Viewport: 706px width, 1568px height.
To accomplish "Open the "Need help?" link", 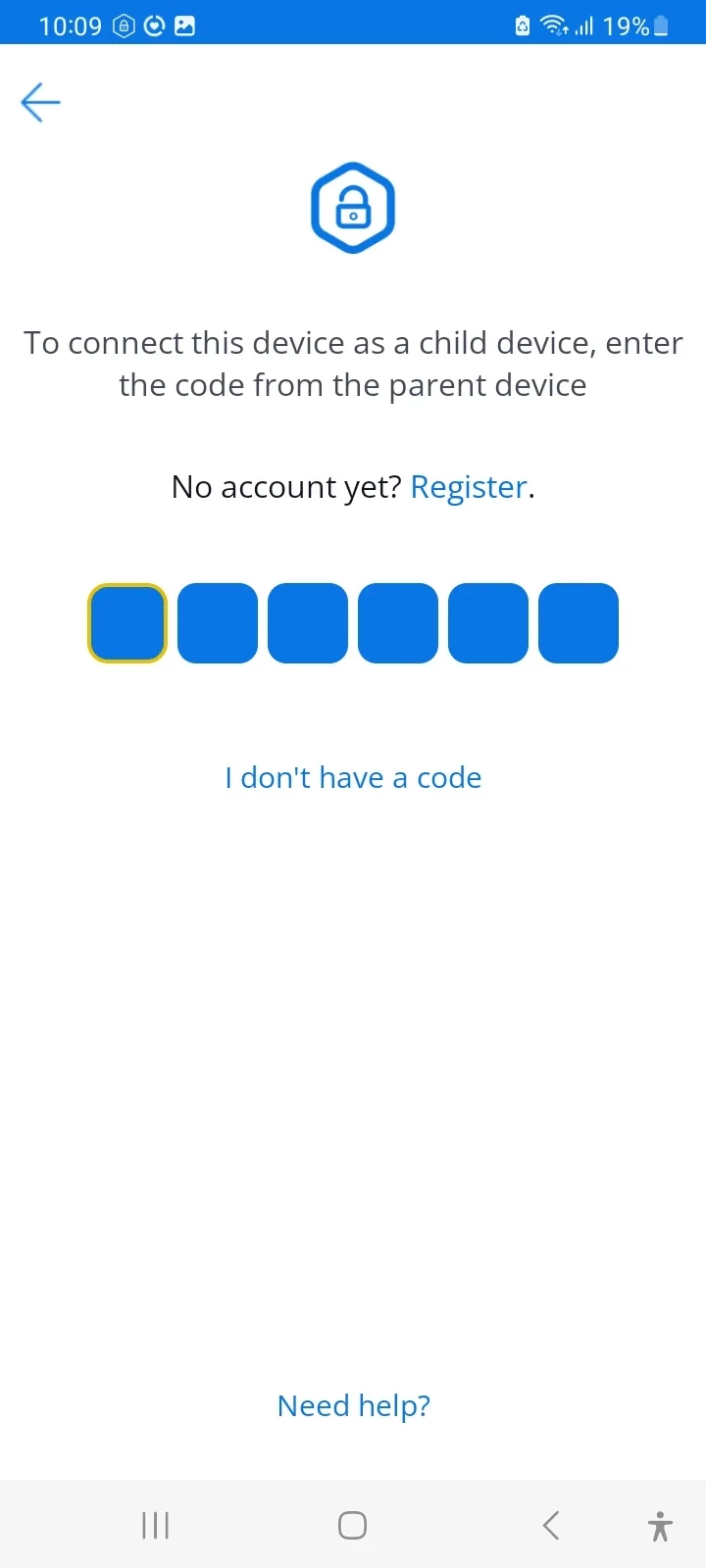I will tap(353, 1406).
